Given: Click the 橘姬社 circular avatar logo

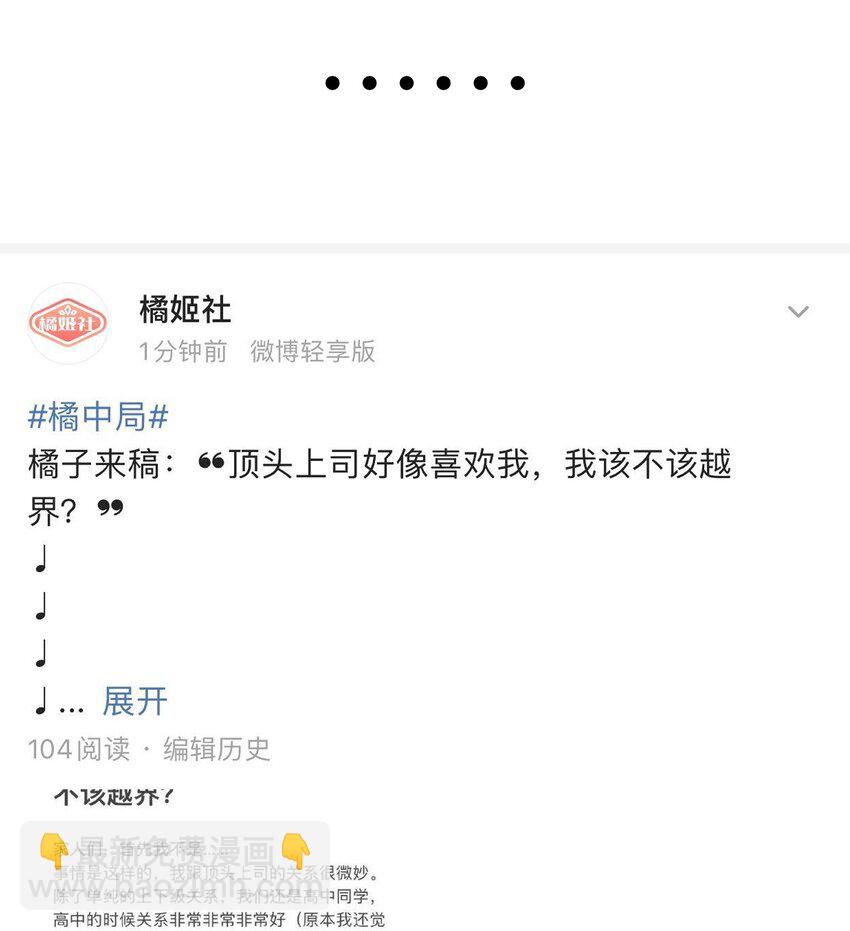Looking at the screenshot, I should (67, 323).
